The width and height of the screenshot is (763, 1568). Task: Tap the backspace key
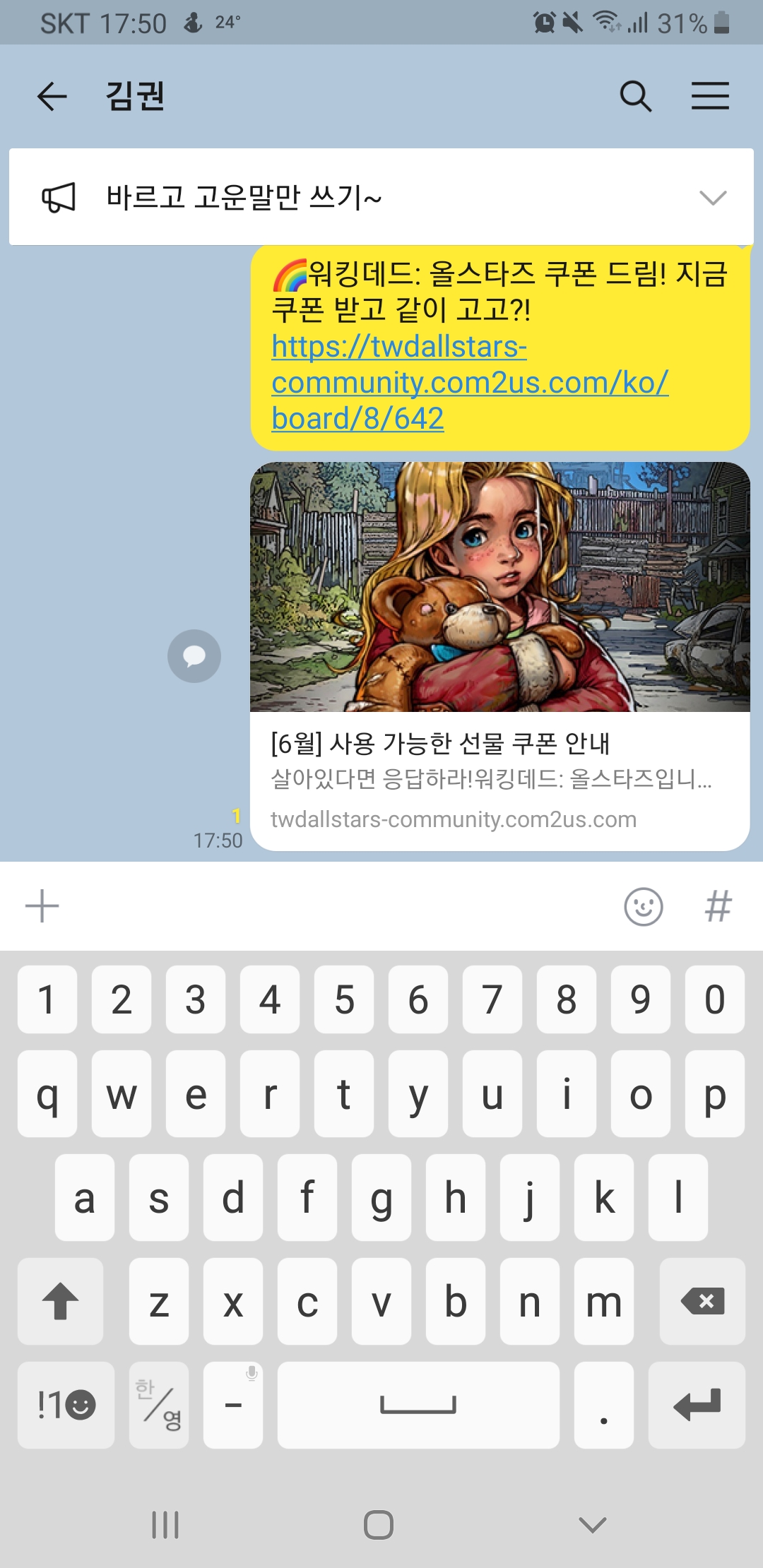pyautogui.click(x=702, y=1301)
